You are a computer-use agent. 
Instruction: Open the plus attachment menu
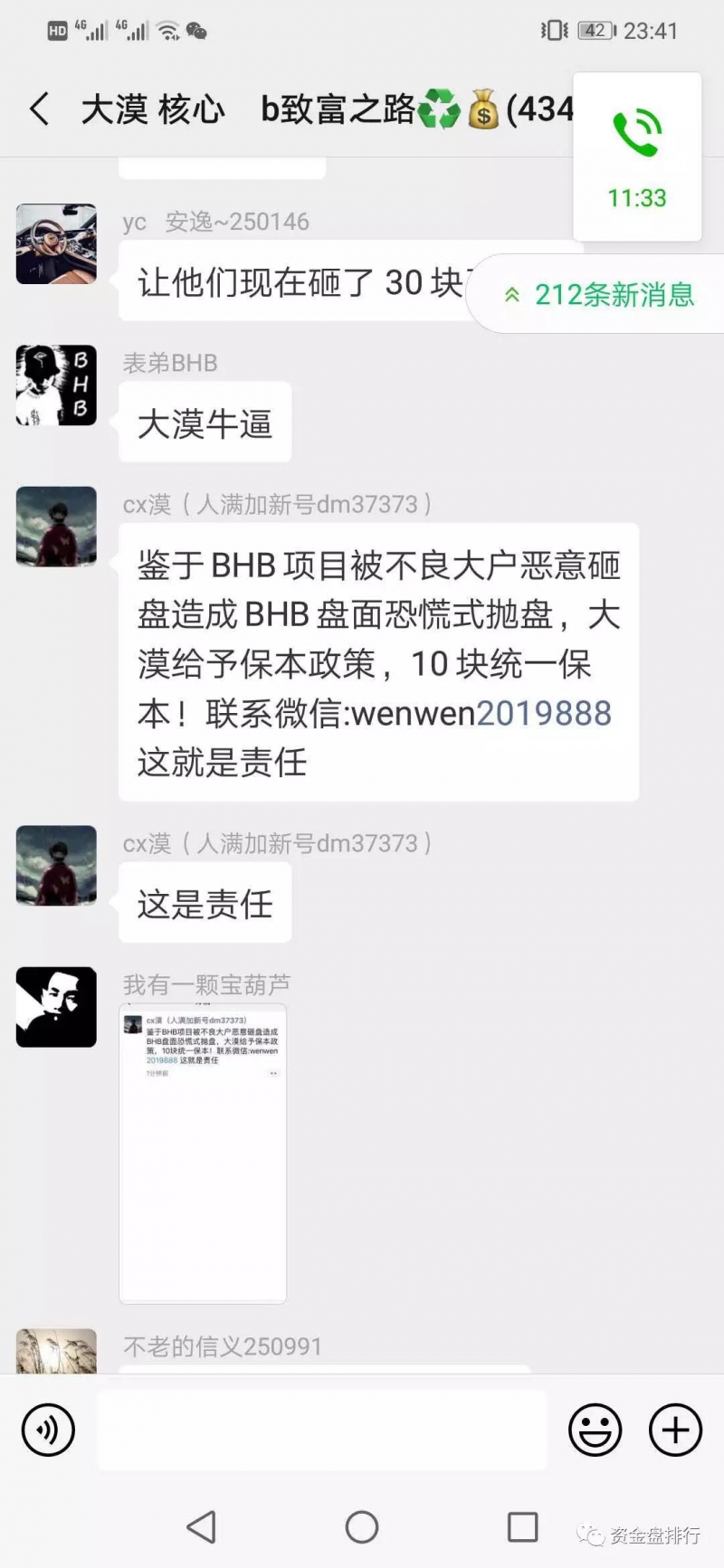click(675, 1430)
